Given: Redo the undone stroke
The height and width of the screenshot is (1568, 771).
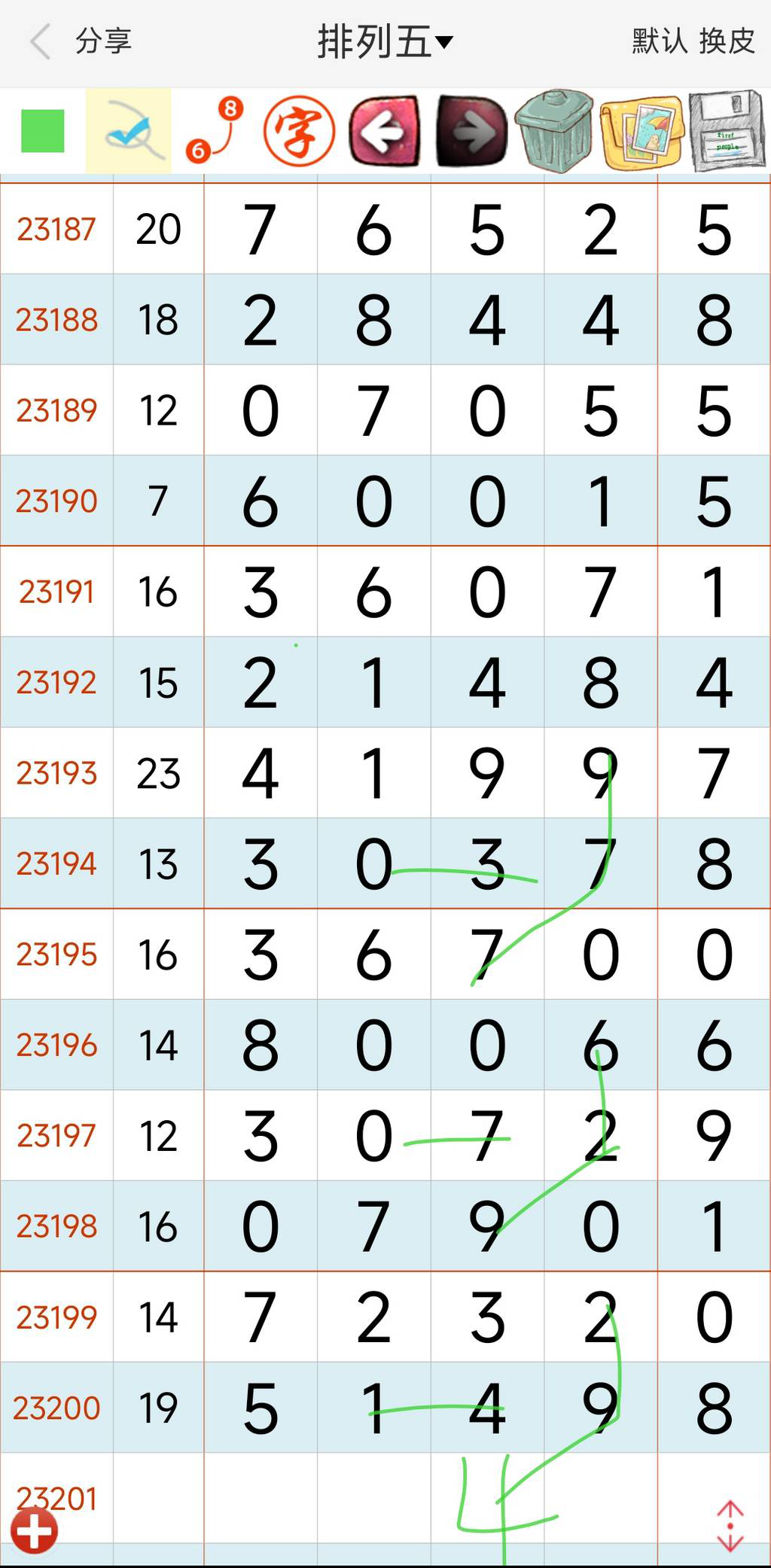Looking at the screenshot, I should point(471,131).
